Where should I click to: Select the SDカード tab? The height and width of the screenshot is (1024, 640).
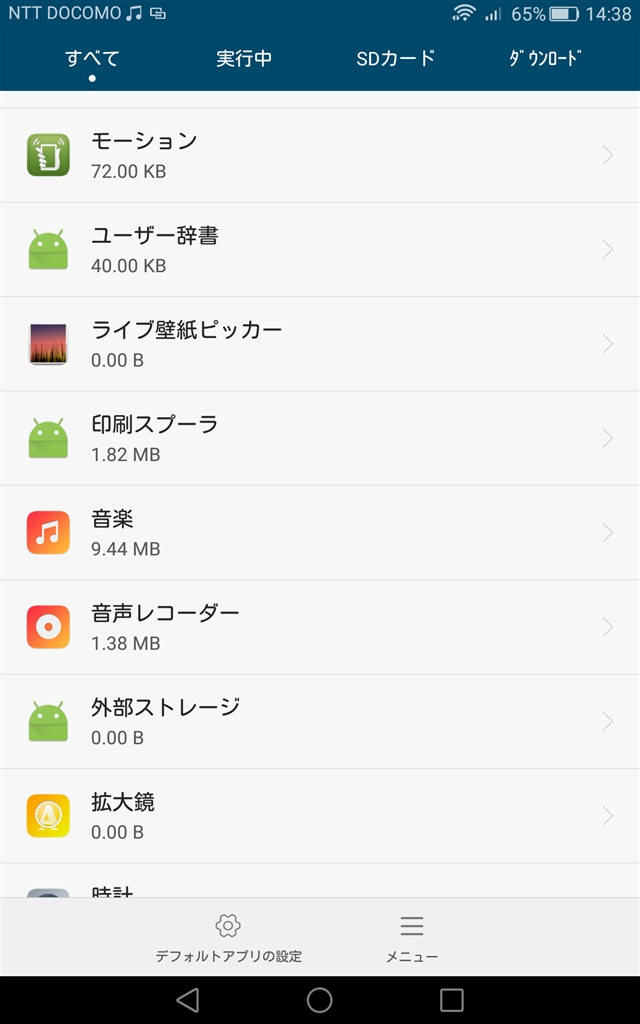click(396, 58)
